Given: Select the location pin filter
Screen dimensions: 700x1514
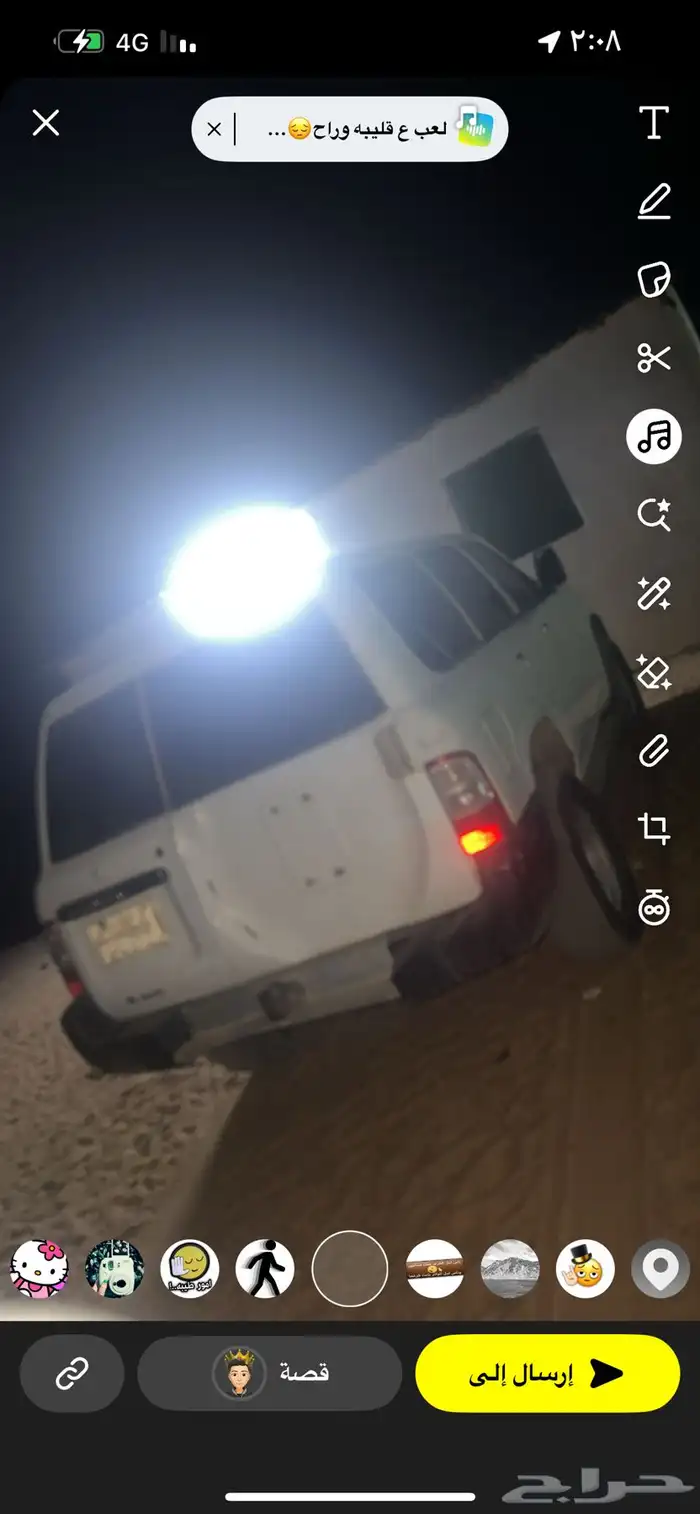Looking at the screenshot, I should pos(660,1269).
